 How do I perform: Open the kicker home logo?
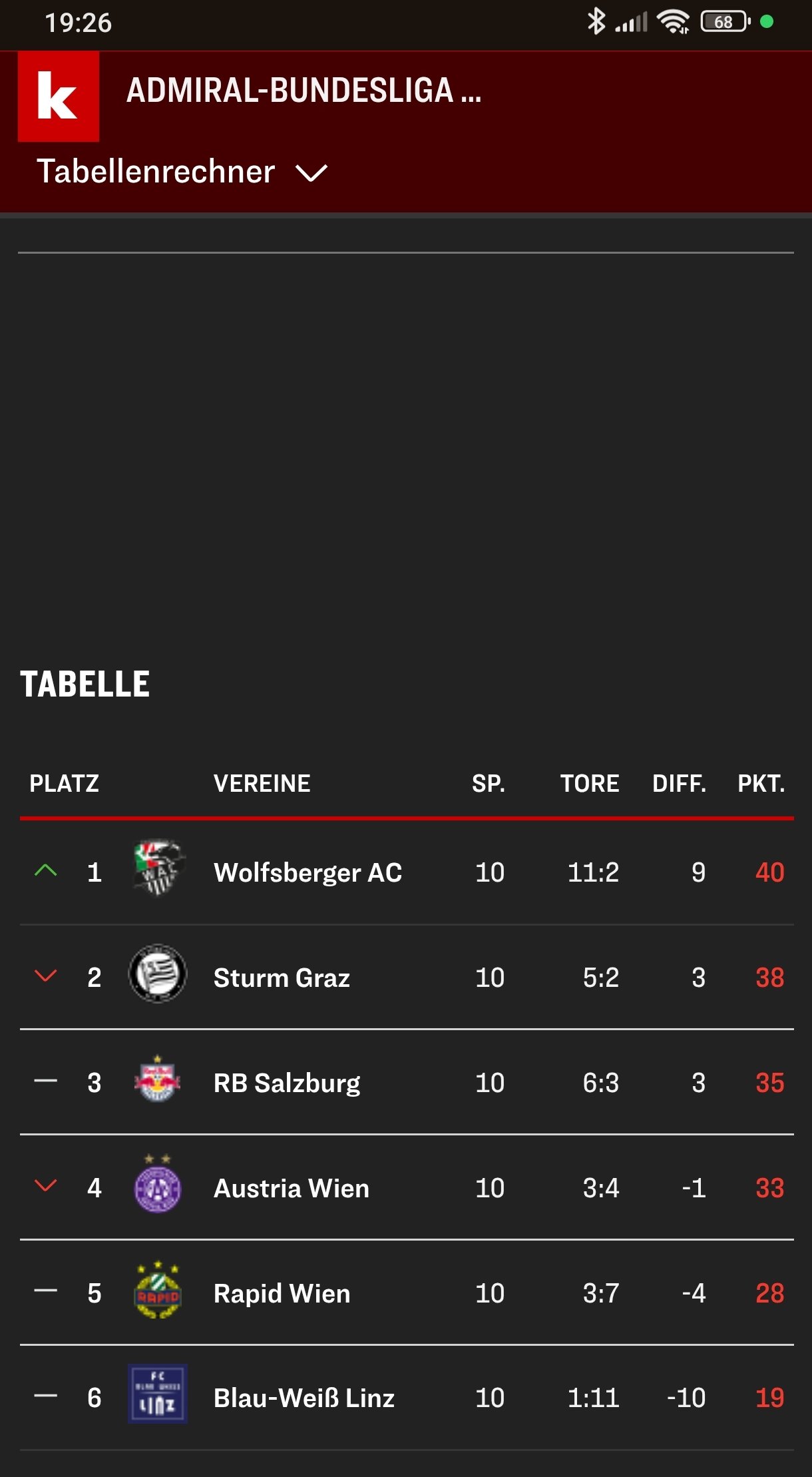(59, 97)
